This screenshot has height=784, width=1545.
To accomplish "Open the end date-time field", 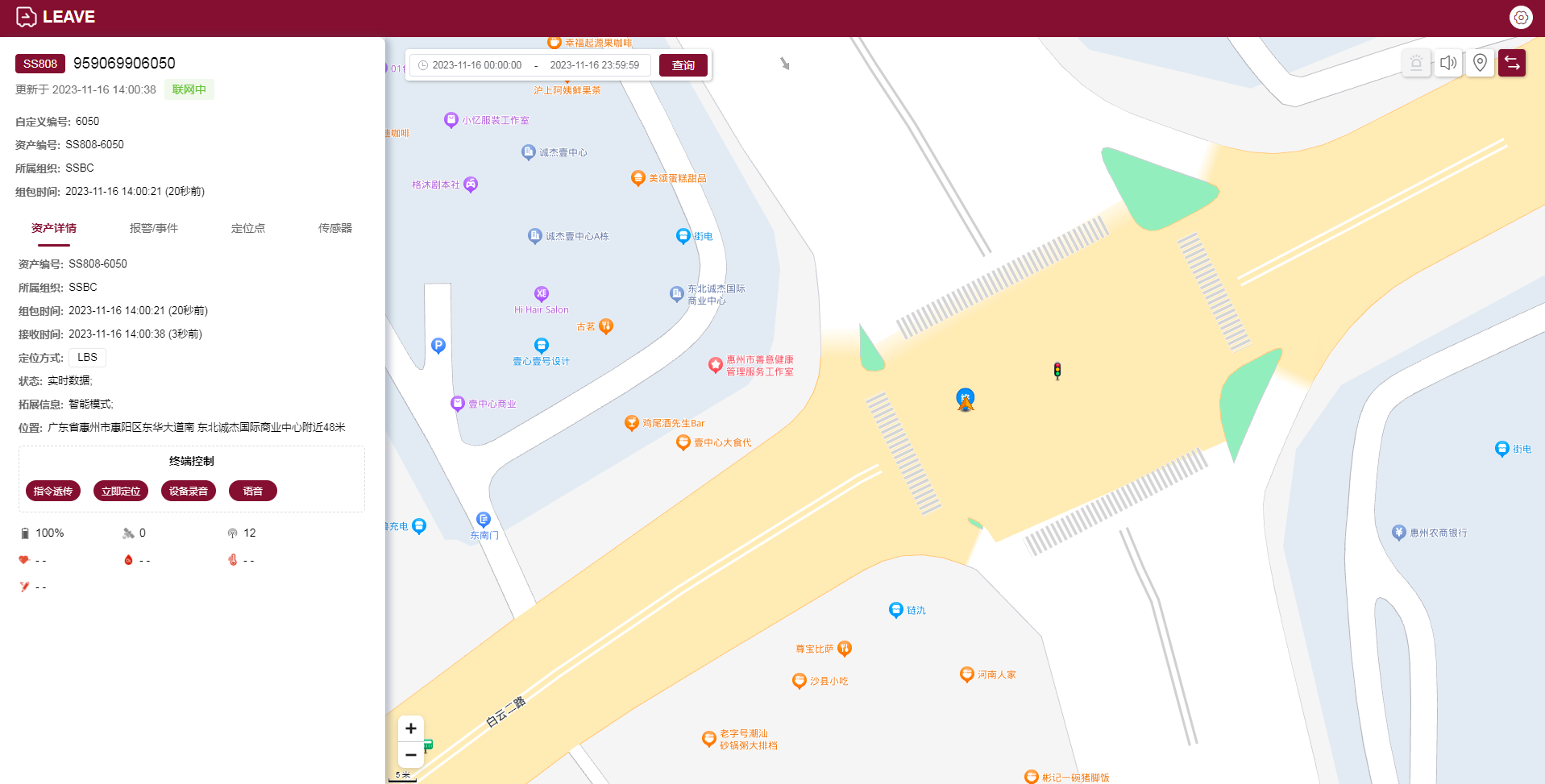I will pos(594,65).
